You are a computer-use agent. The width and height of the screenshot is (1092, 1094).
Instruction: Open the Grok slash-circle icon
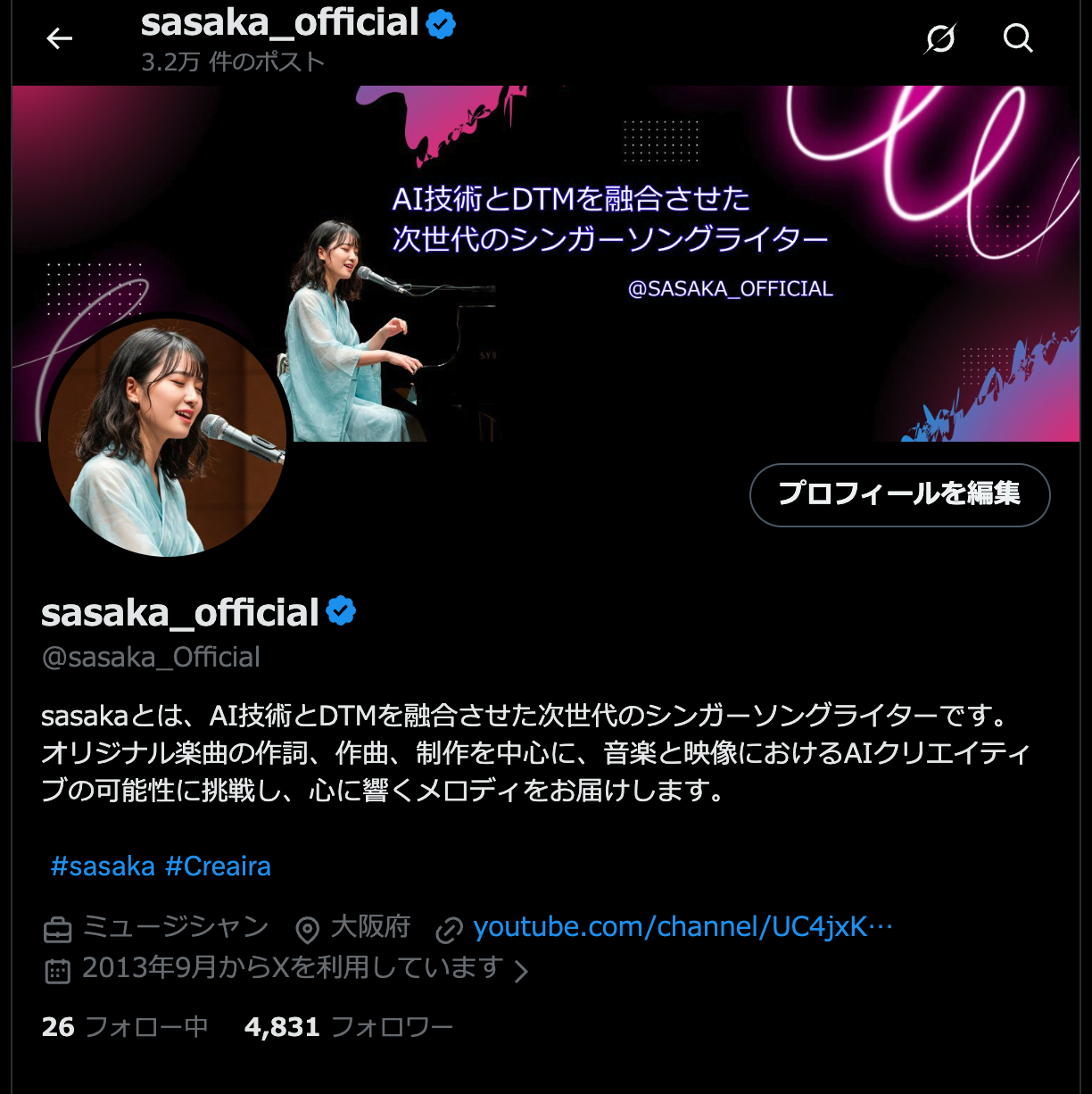940,38
